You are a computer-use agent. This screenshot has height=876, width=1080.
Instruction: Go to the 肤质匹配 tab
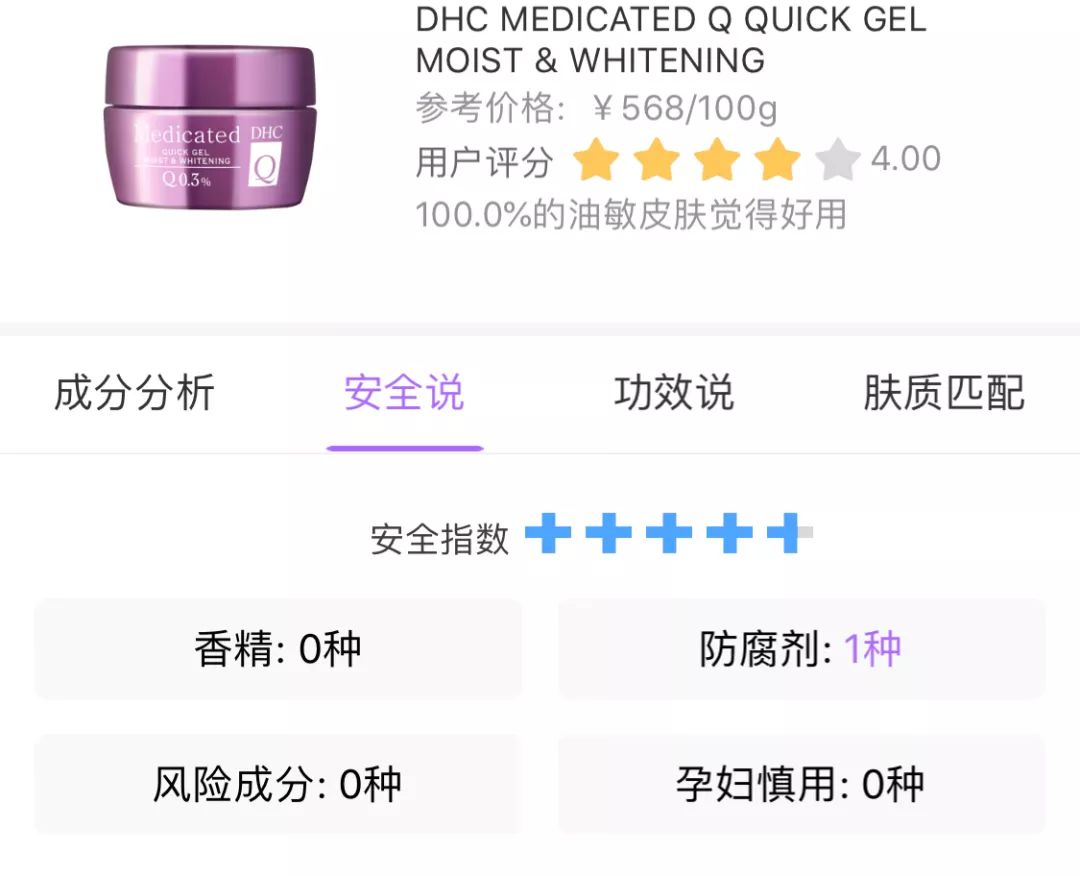pyautogui.click(x=944, y=394)
